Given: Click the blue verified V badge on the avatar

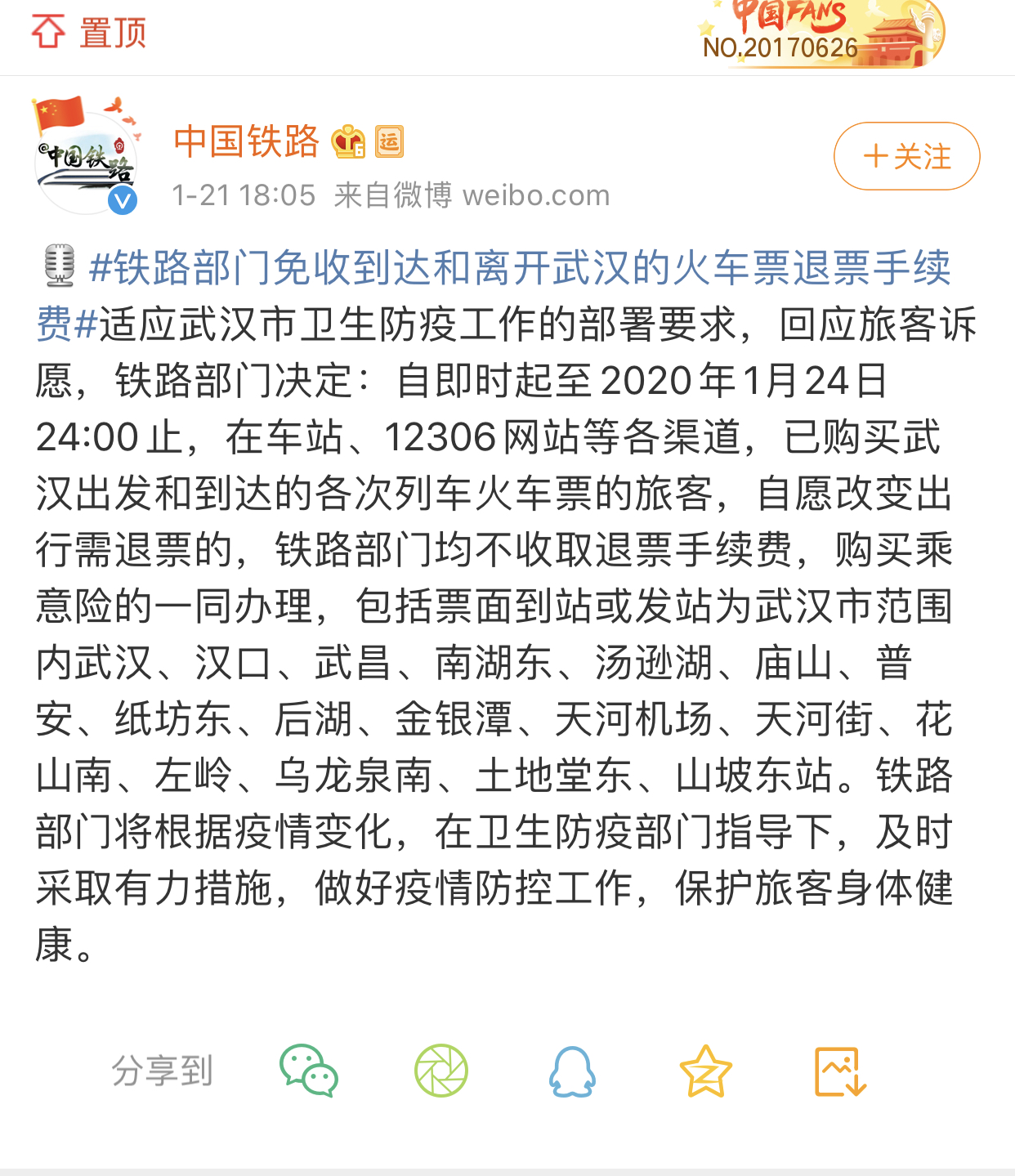Looking at the screenshot, I should (x=122, y=200).
